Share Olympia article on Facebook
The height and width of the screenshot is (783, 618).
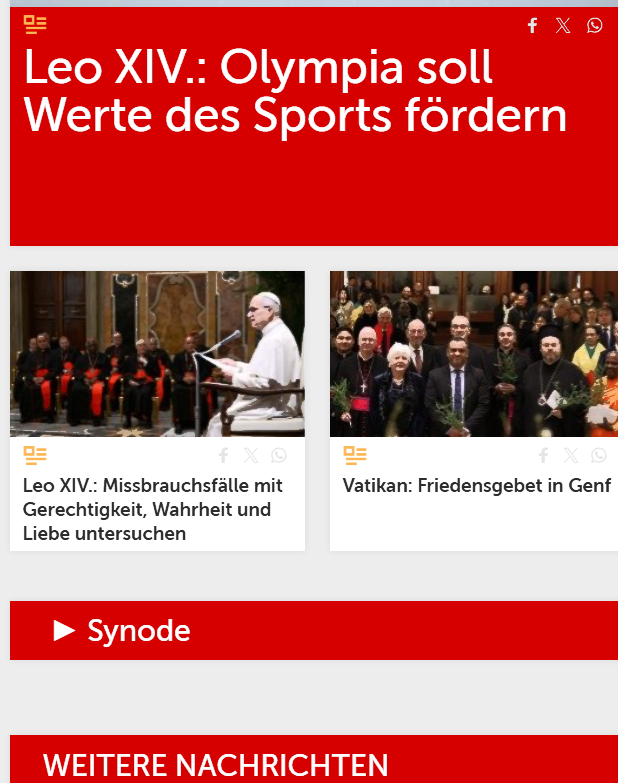(533, 26)
